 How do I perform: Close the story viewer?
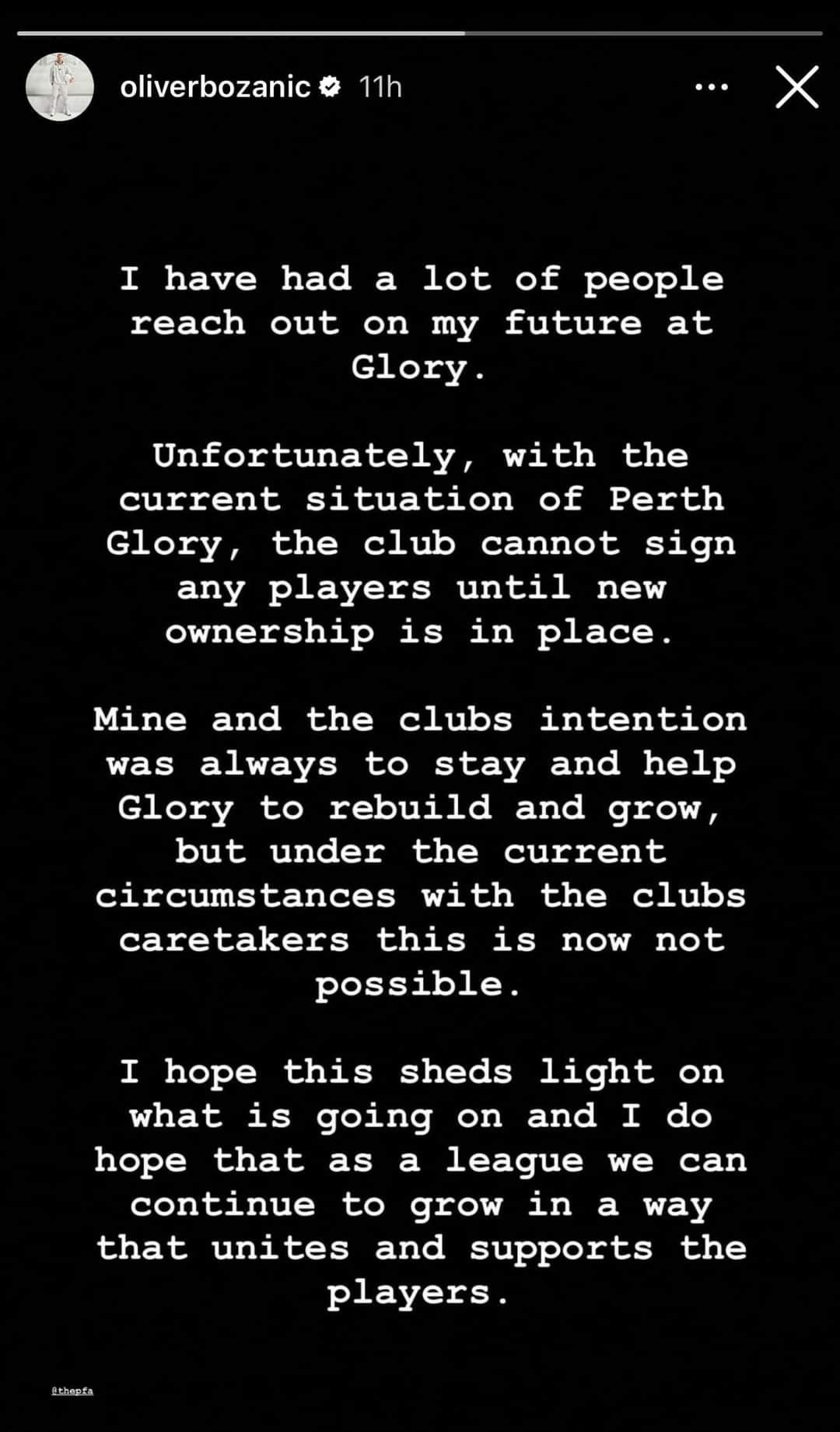click(x=797, y=86)
